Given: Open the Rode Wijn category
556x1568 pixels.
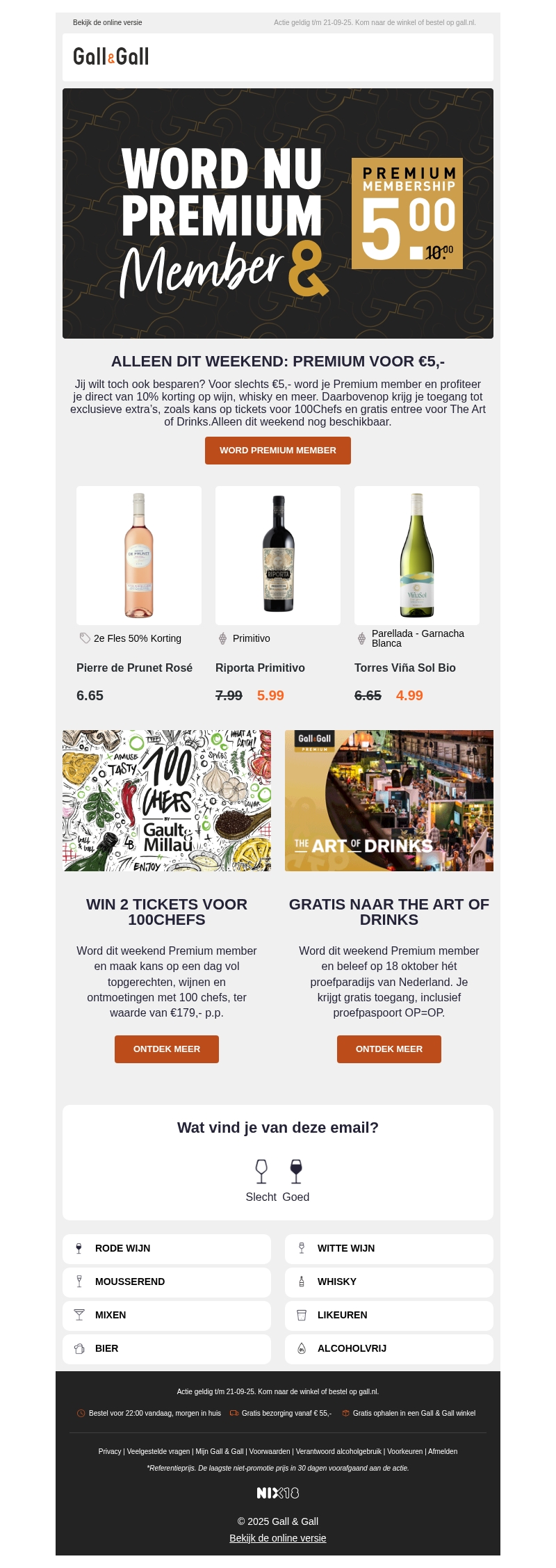Looking at the screenshot, I should pos(167,1249).
